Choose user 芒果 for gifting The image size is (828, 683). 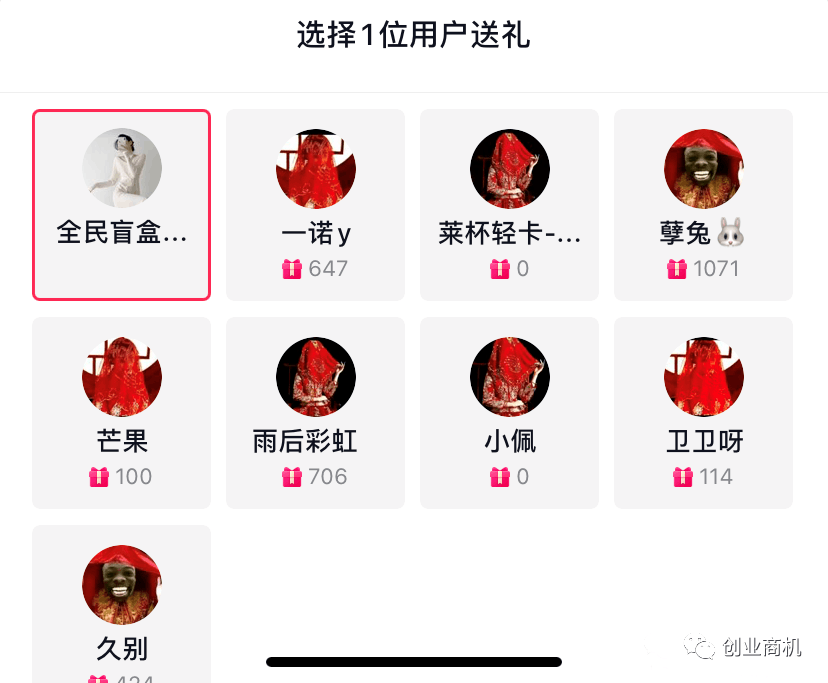(x=121, y=412)
